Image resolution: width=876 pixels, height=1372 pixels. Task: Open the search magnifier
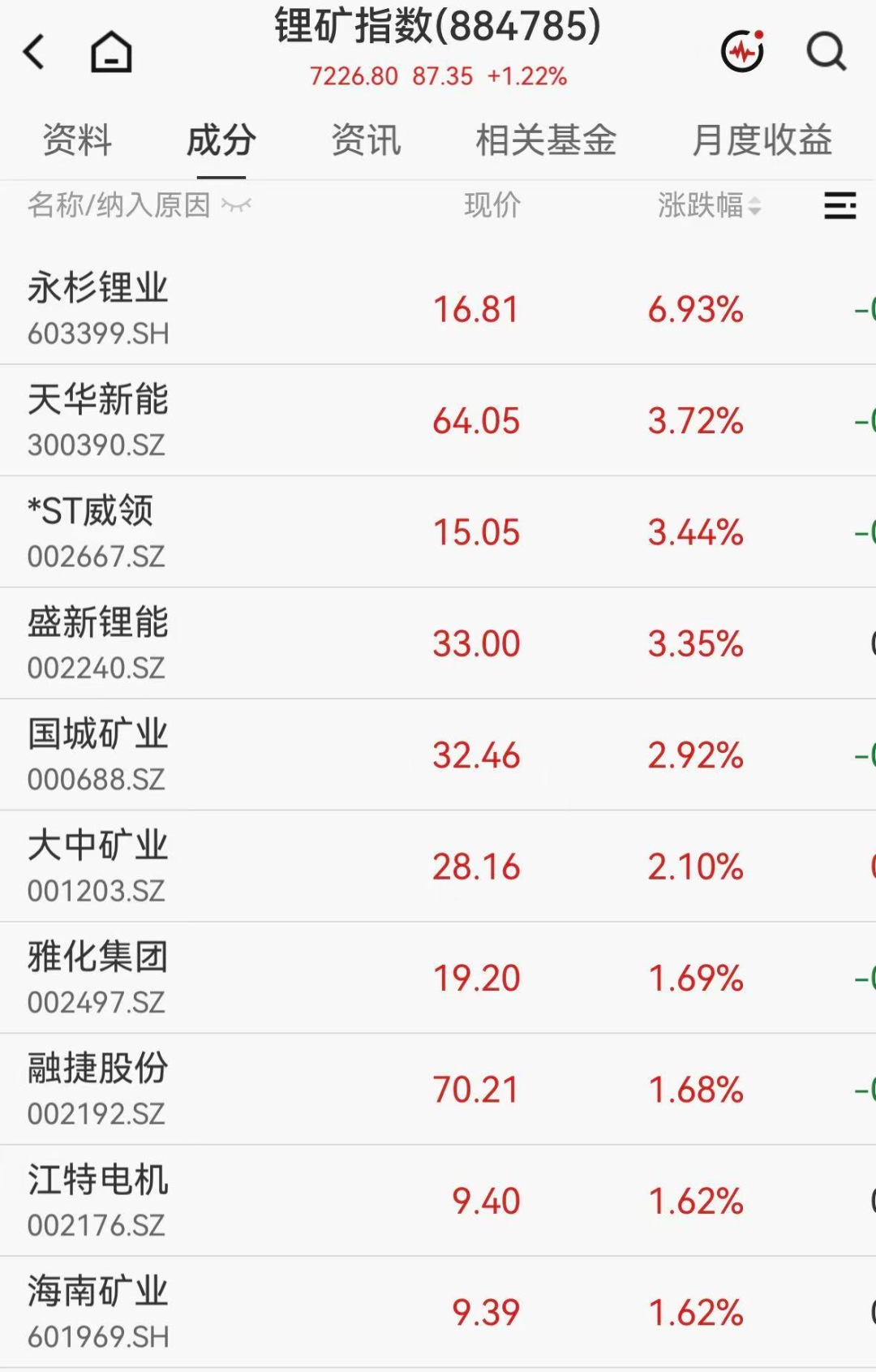pos(827,52)
